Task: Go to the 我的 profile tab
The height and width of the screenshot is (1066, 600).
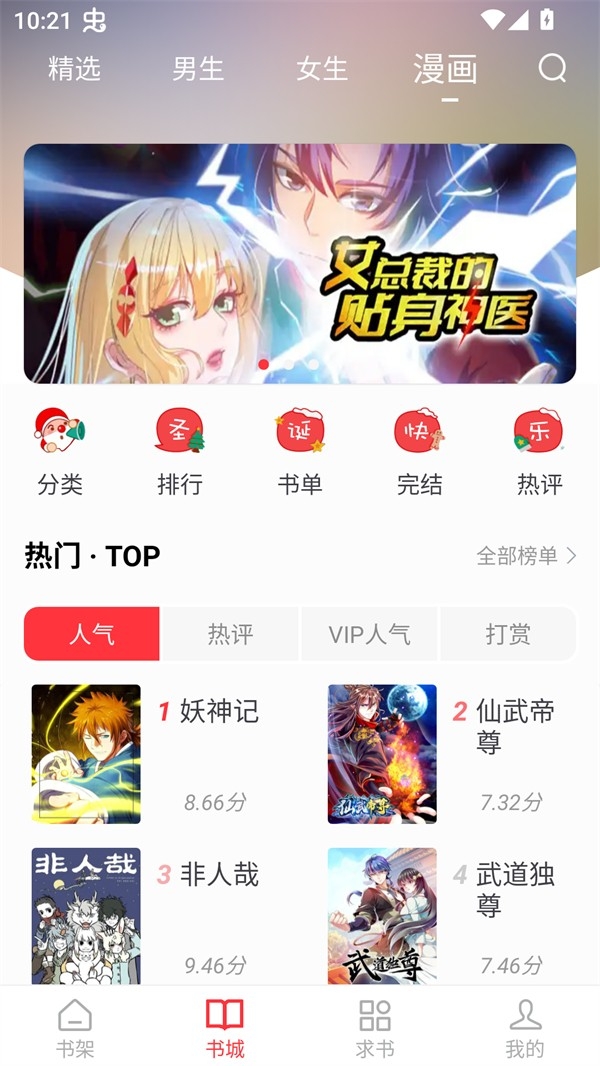Action: pos(525,1028)
